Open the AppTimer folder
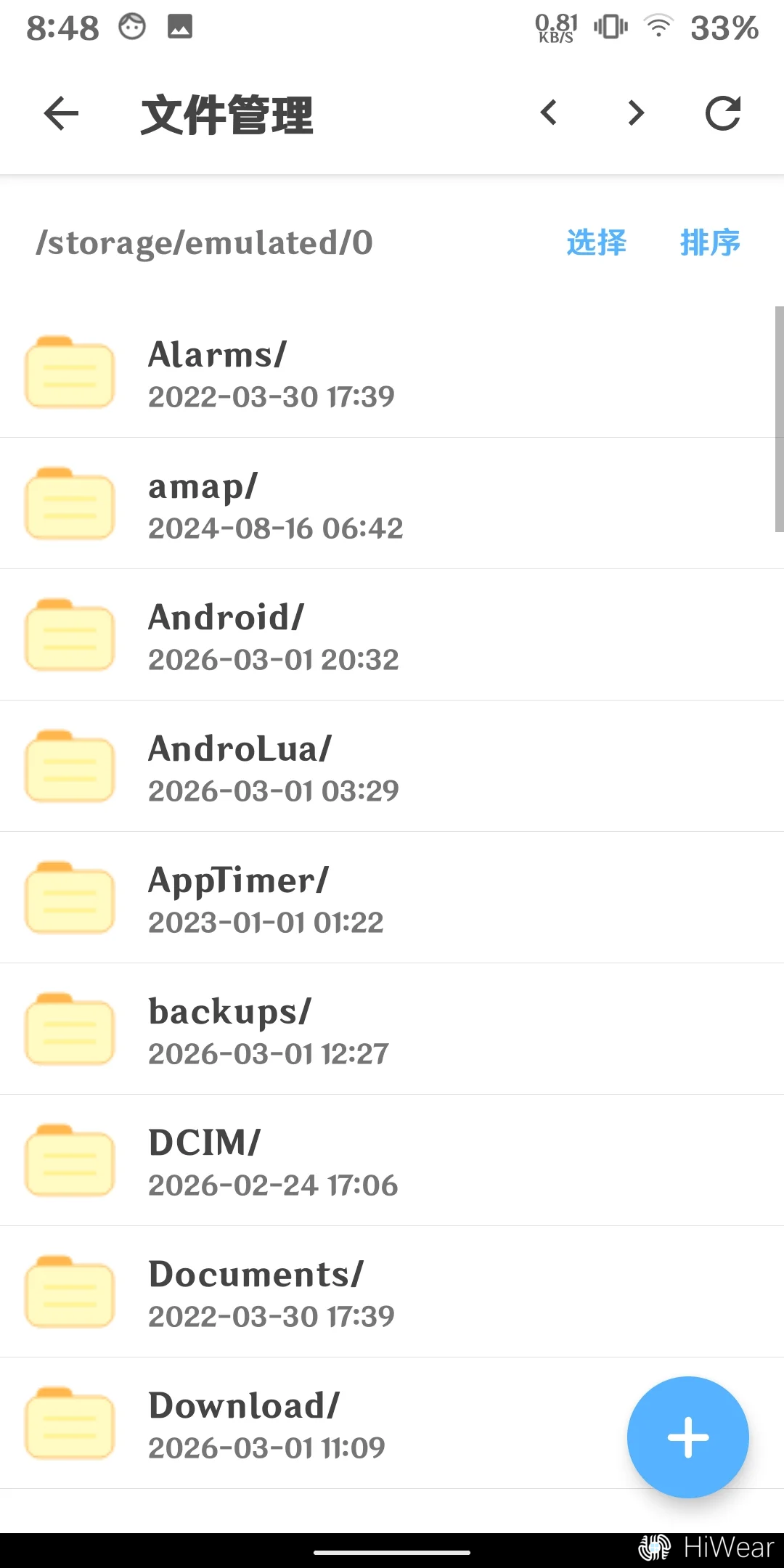 392,898
